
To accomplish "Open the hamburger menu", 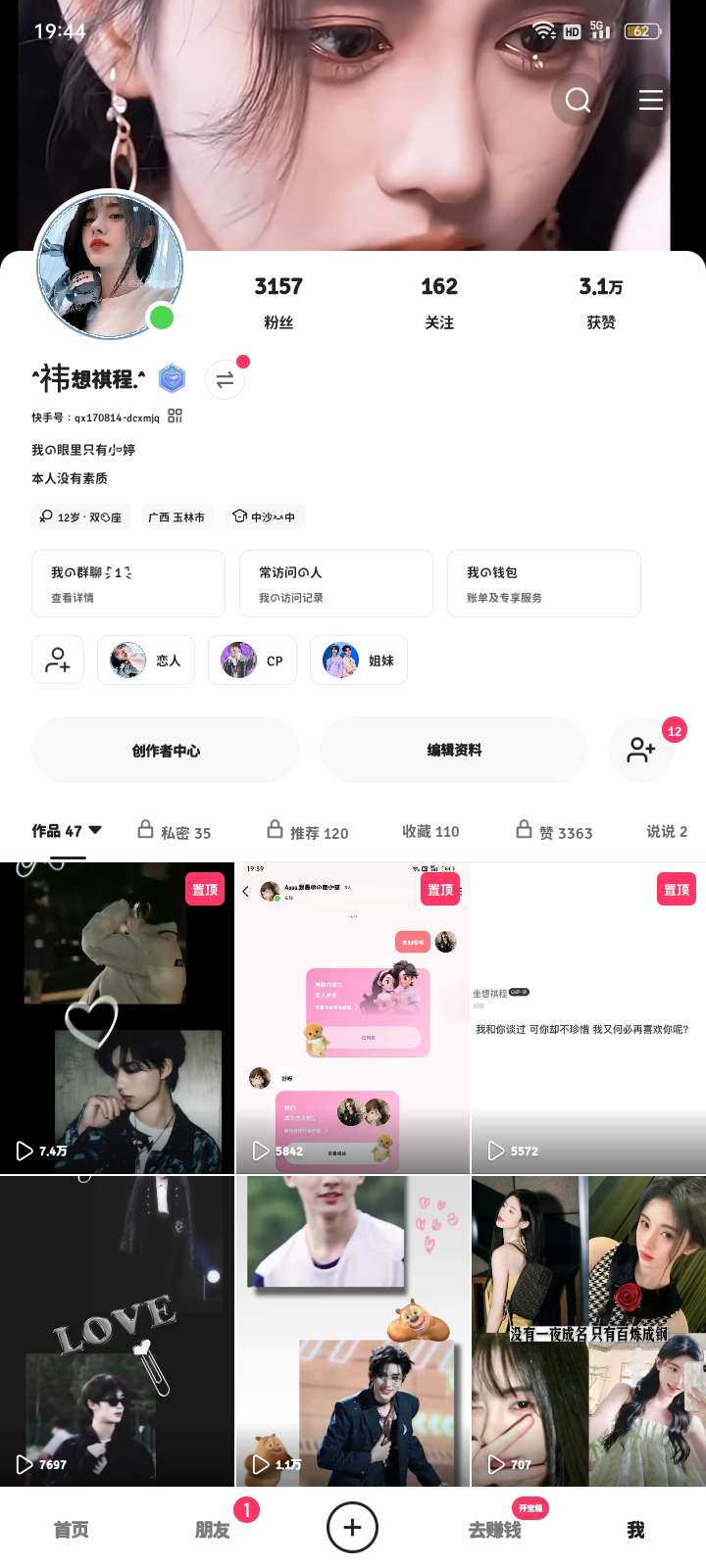I will click(x=651, y=100).
